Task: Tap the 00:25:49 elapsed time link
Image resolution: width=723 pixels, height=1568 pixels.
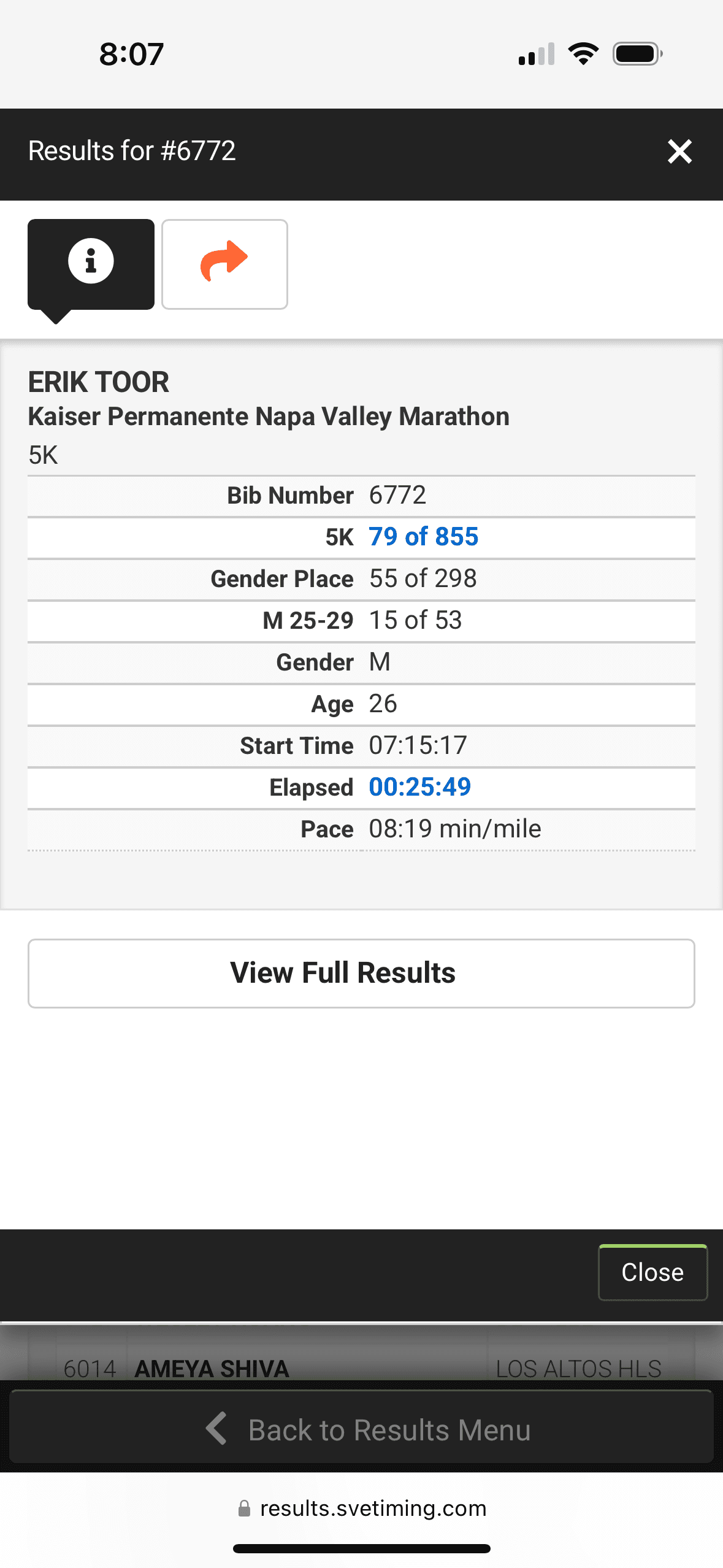Action: click(419, 787)
